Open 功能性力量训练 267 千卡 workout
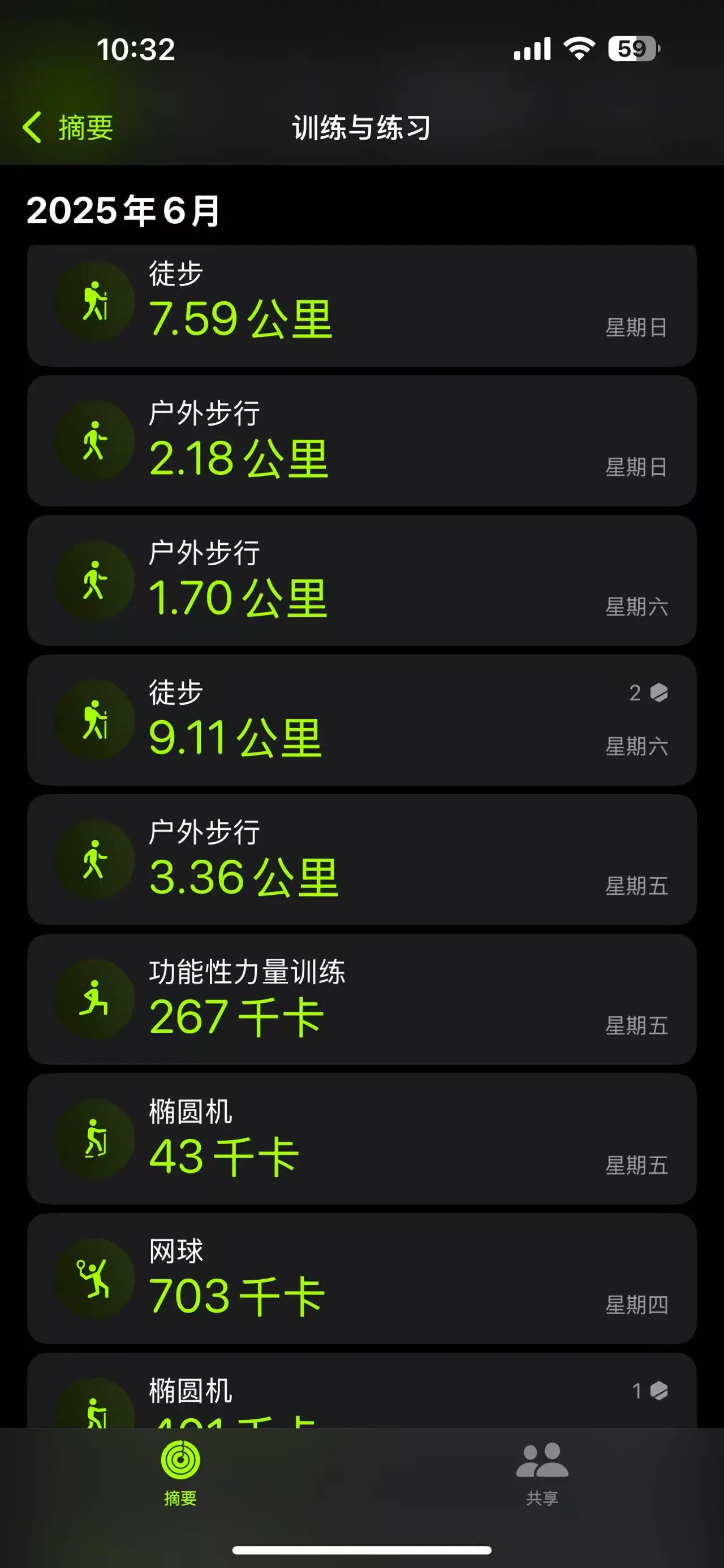724x1568 pixels. tap(361, 999)
